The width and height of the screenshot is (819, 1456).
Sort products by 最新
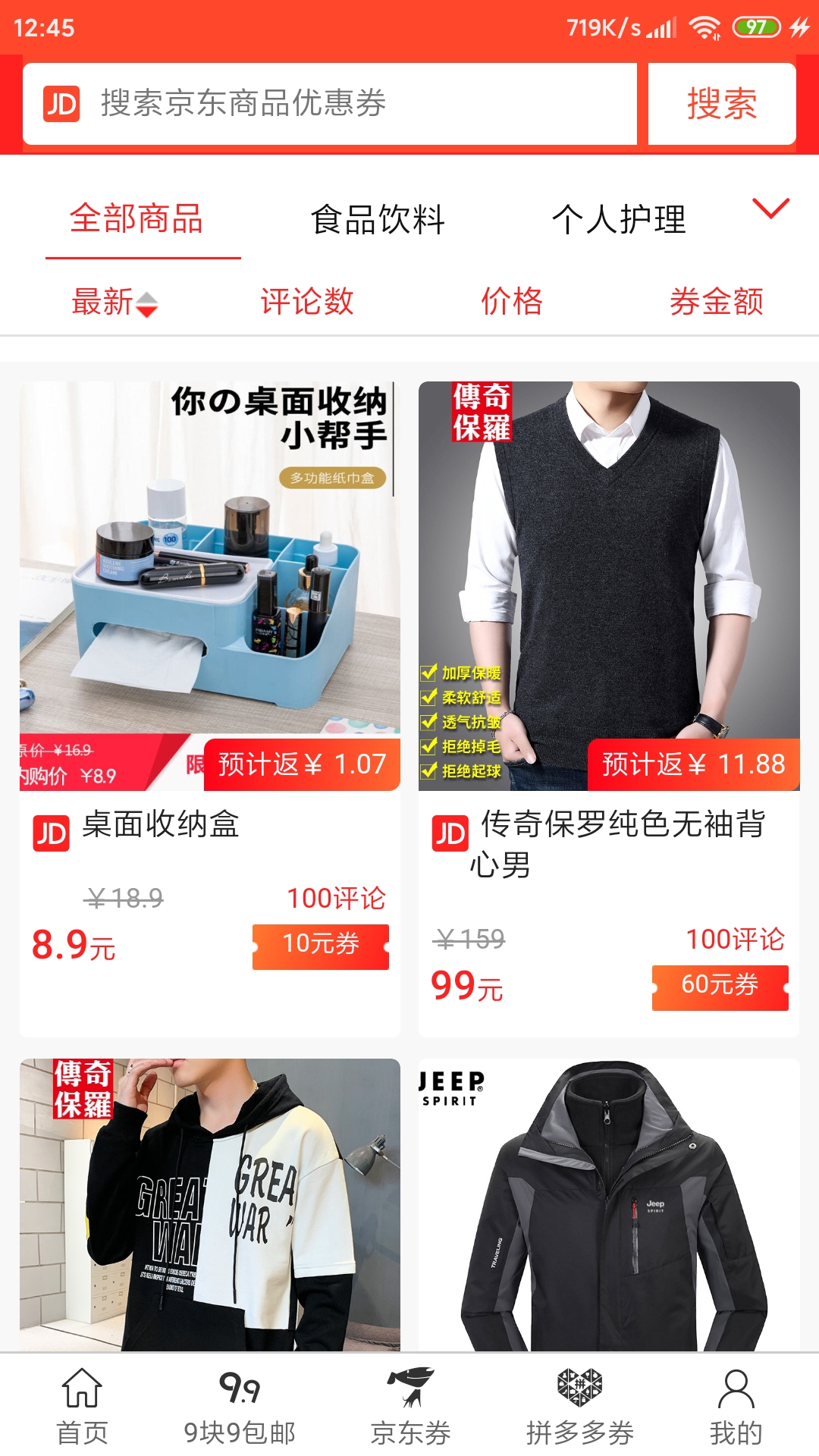point(114,302)
